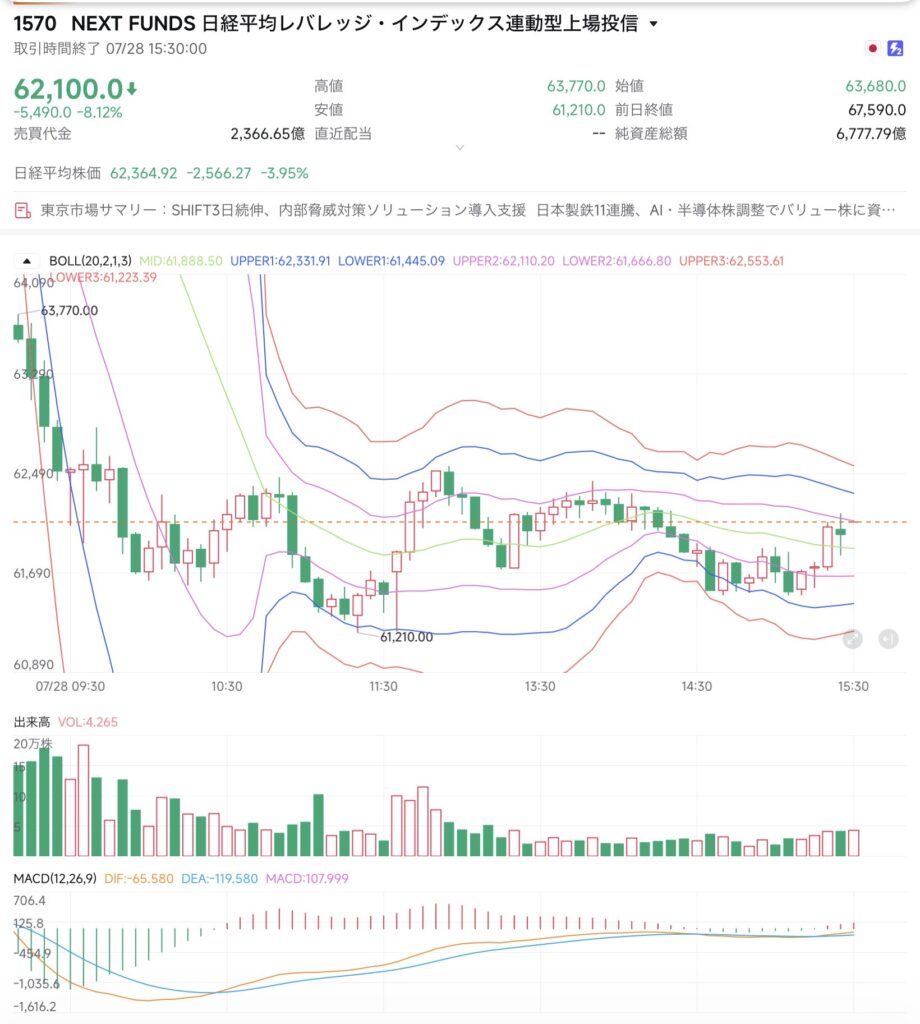Viewport: 920px width, 1024px height.
Task: Expand the quote details chevron
Action: [x=460, y=148]
